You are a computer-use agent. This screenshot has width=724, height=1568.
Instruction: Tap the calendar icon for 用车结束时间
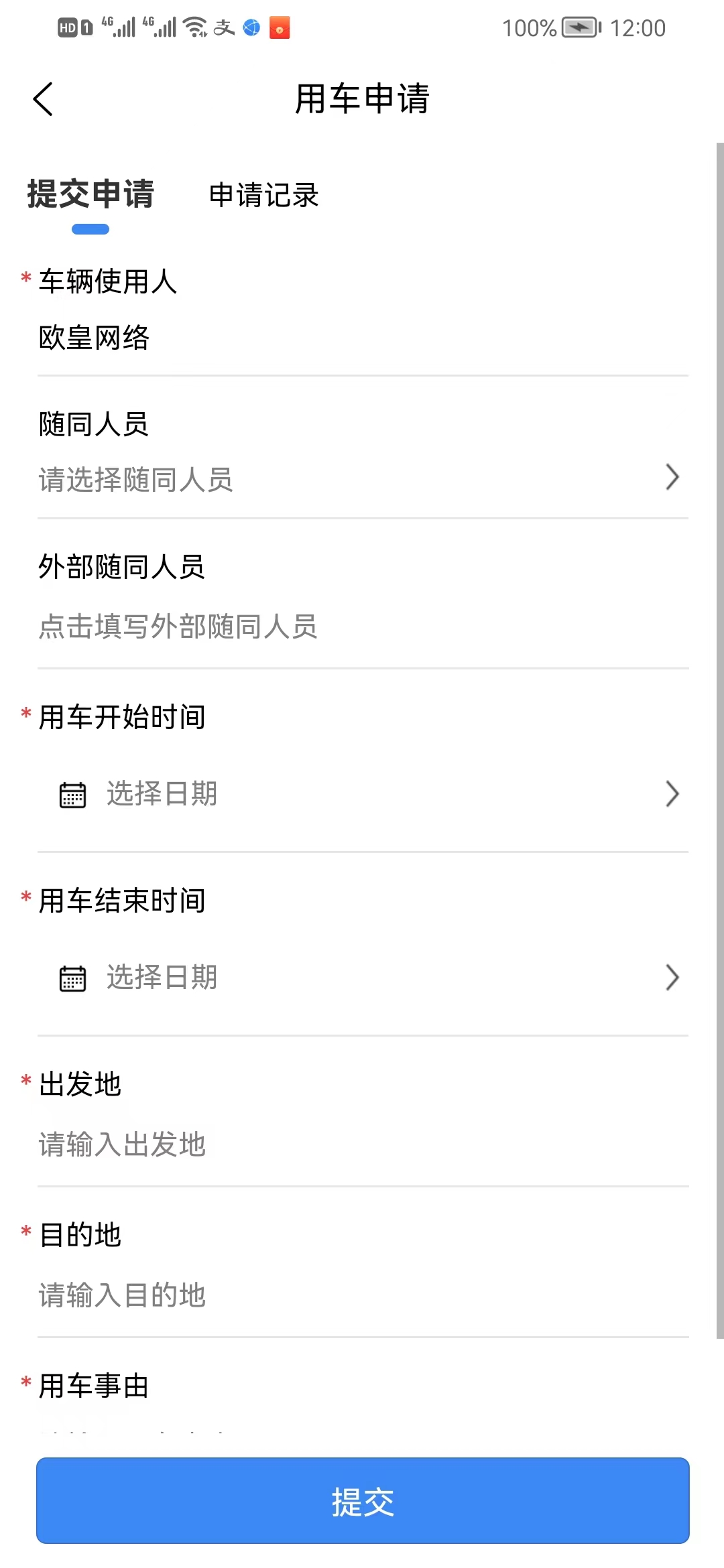(x=72, y=977)
